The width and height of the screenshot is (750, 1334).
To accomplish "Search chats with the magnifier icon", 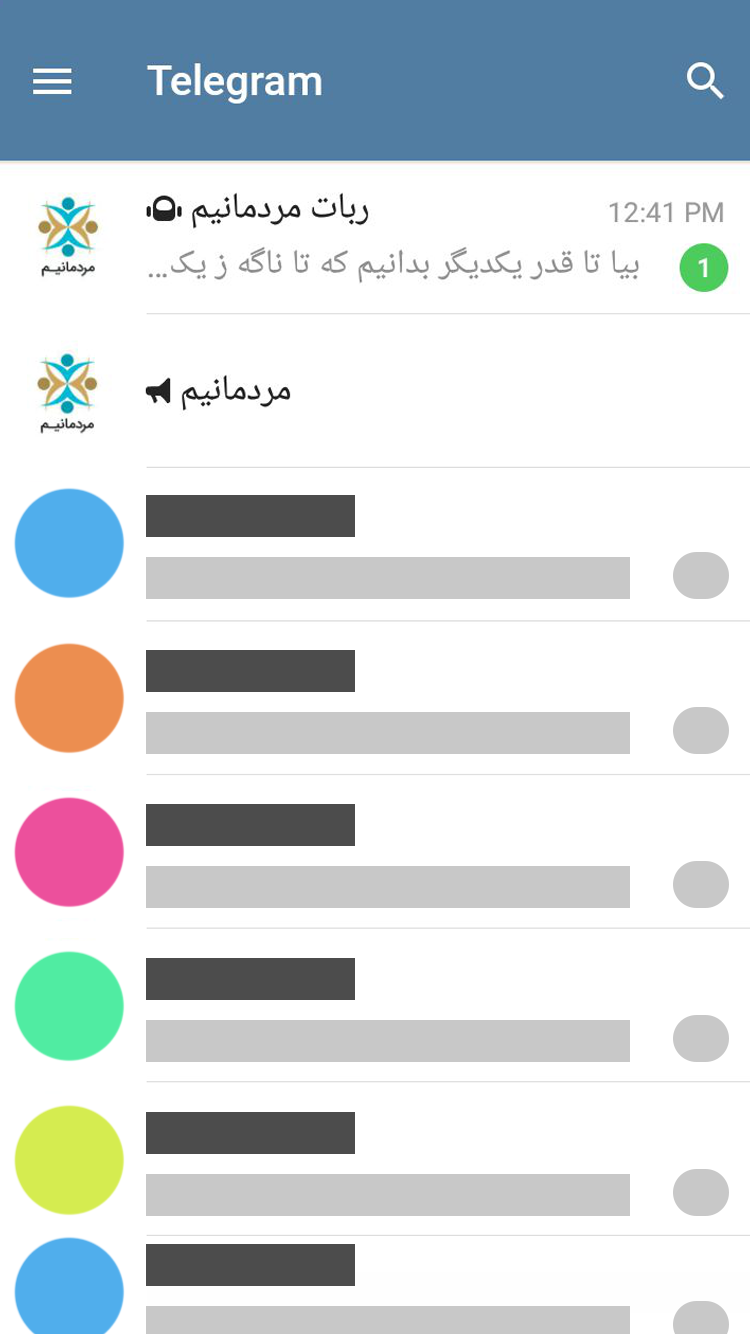I will coord(705,81).
